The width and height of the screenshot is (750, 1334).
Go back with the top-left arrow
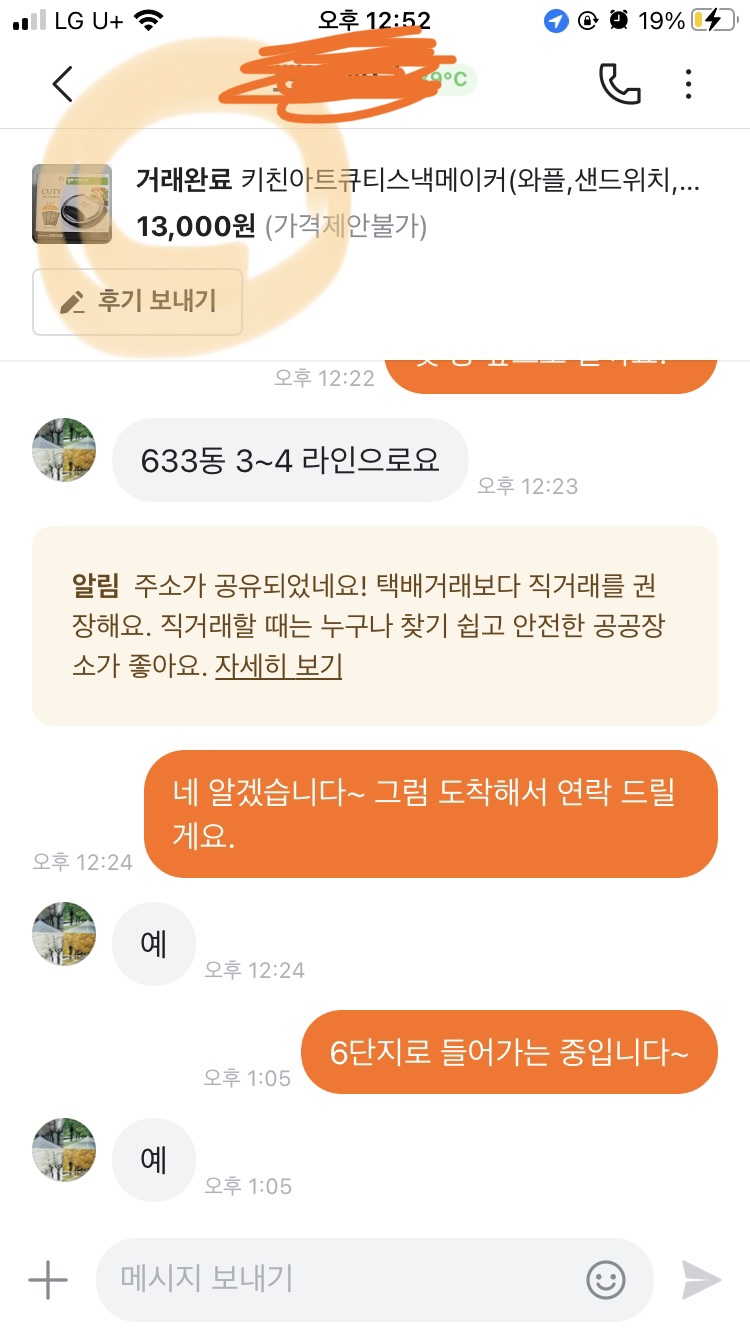click(x=62, y=84)
